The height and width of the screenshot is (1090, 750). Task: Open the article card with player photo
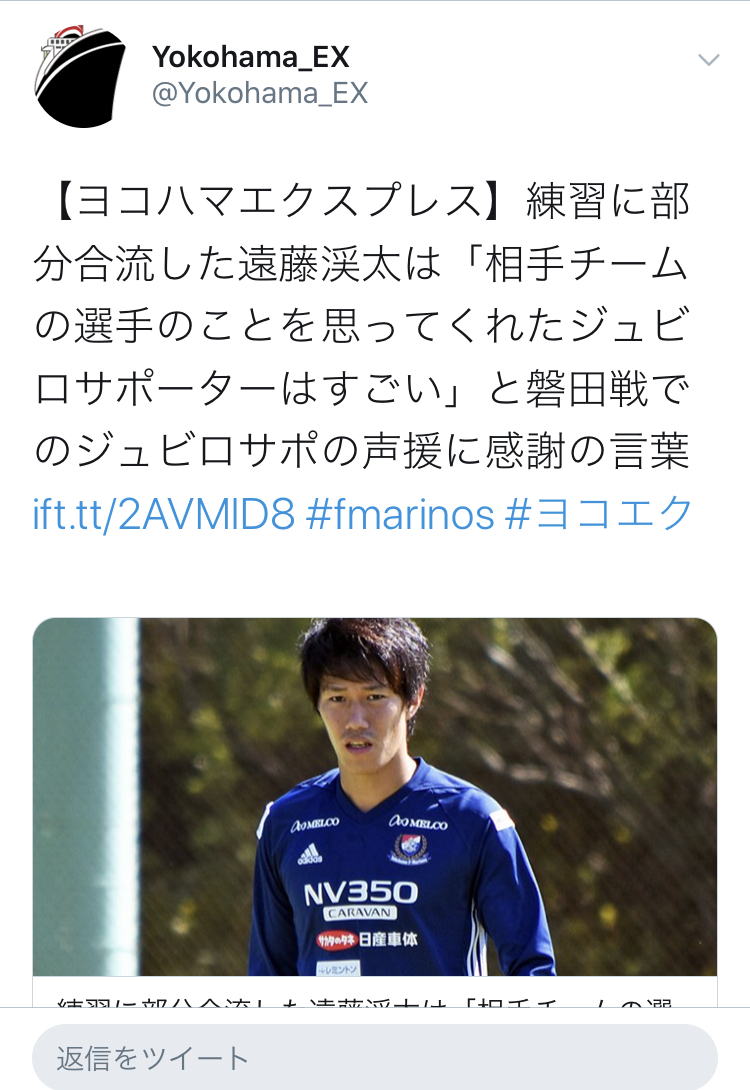[375, 800]
